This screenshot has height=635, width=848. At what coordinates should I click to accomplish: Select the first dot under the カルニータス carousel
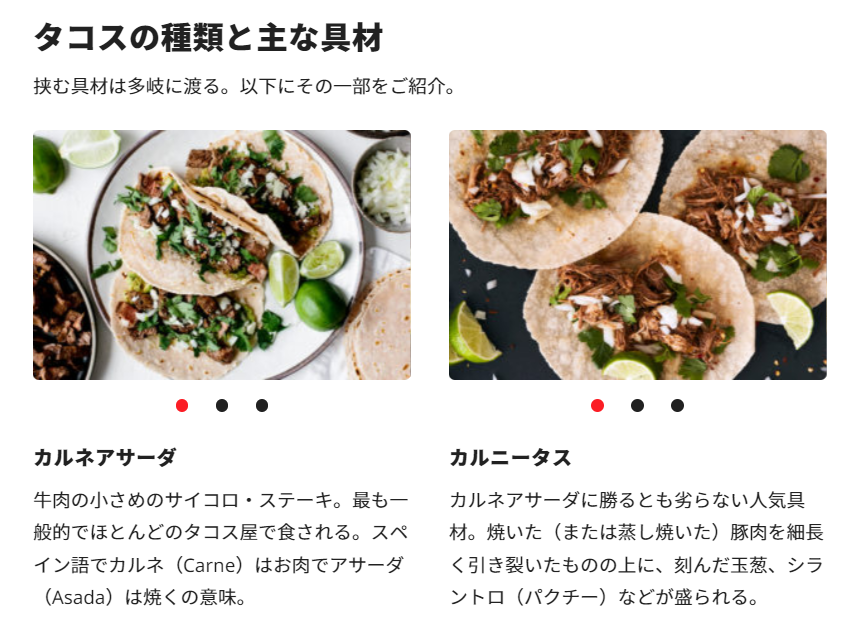[597, 405]
